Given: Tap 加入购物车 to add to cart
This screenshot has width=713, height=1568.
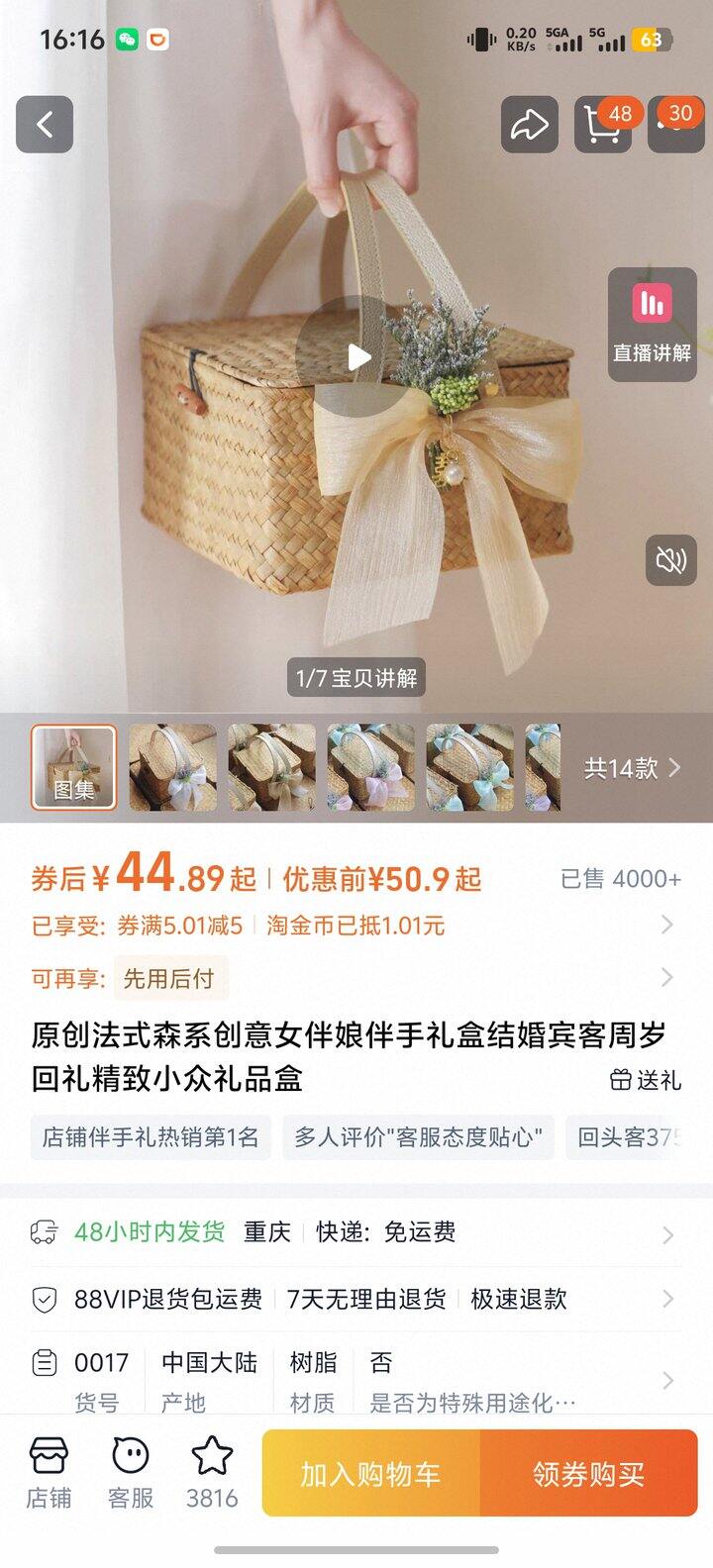Looking at the screenshot, I should (370, 1474).
